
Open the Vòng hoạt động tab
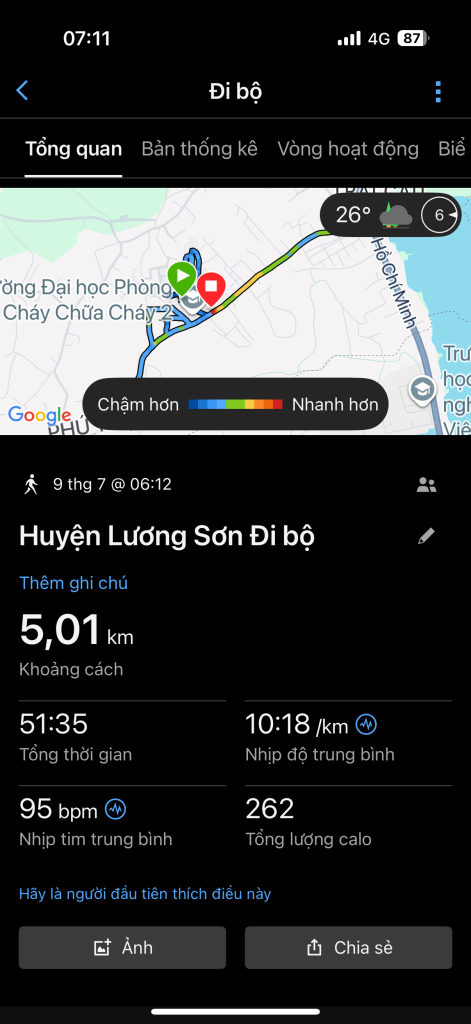point(348,149)
